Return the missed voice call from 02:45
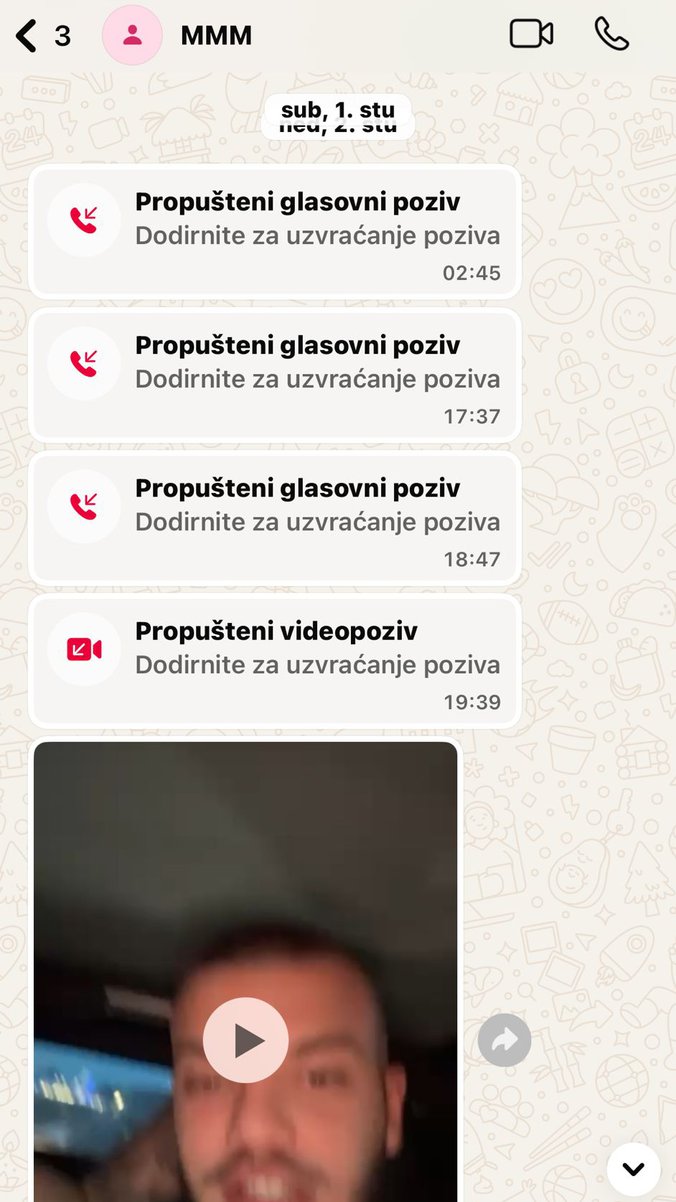The image size is (676, 1202). [x=275, y=231]
